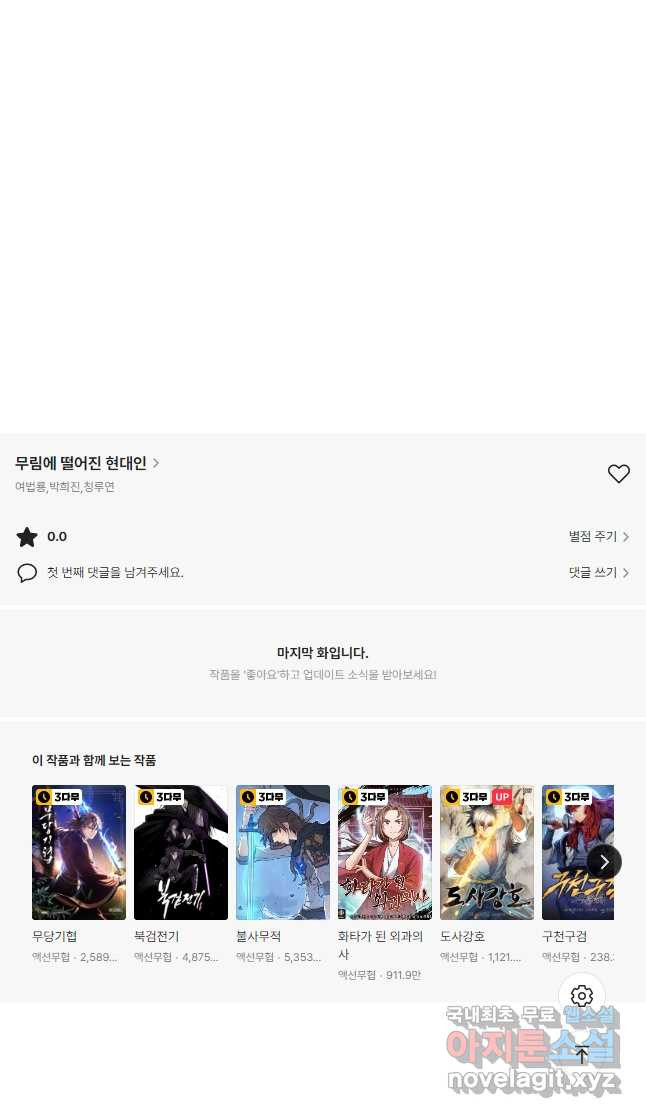646x1118 pixels.
Task: Like this series with the heart icon
Action: point(618,473)
